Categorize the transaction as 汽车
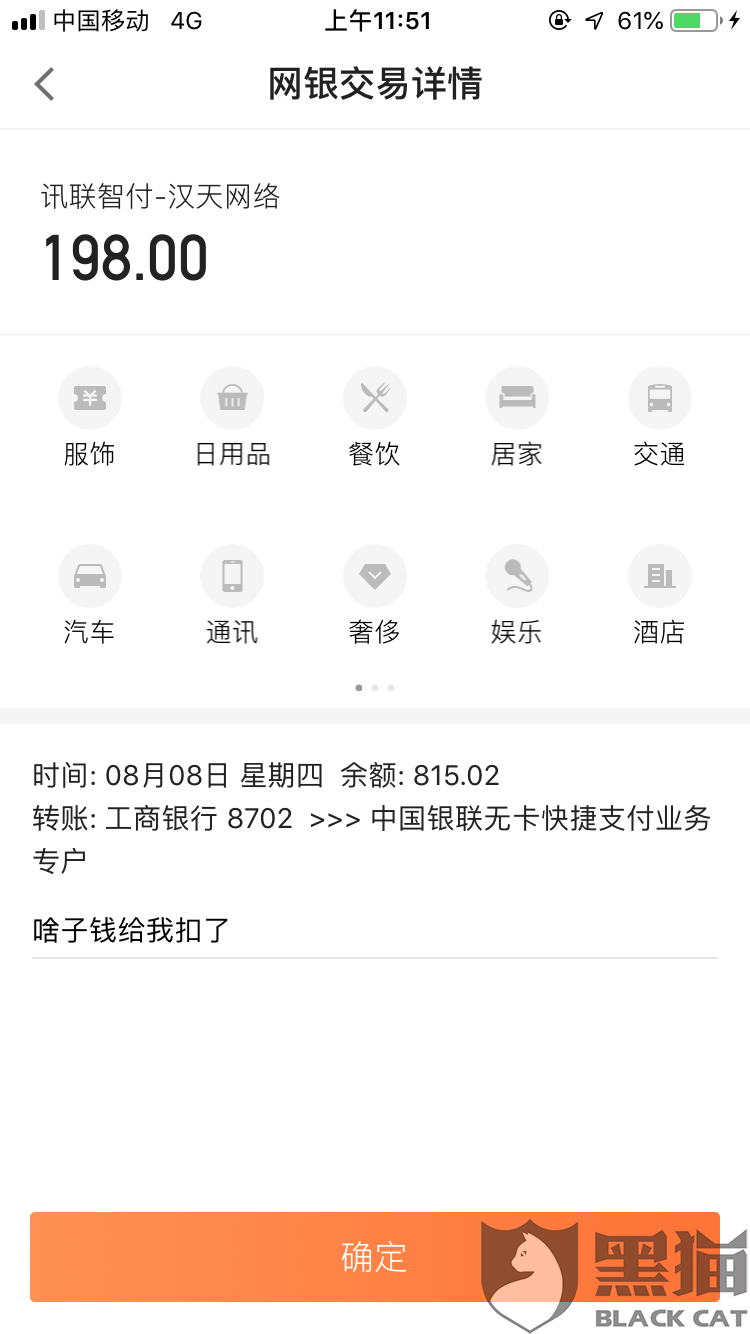750x1334 pixels. pos(90,577)
